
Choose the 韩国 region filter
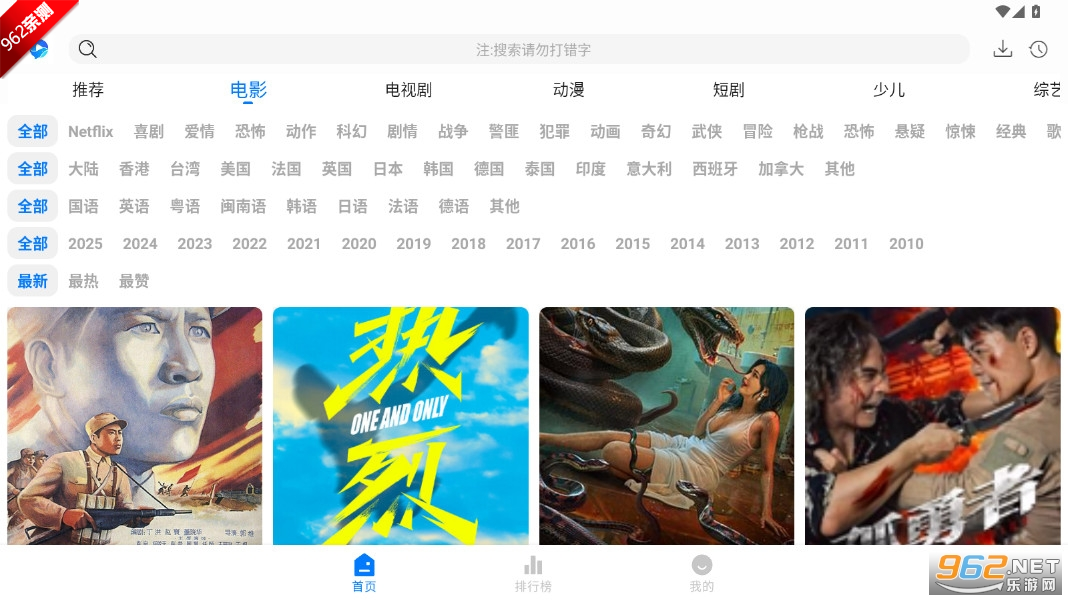tap(438, 169)
